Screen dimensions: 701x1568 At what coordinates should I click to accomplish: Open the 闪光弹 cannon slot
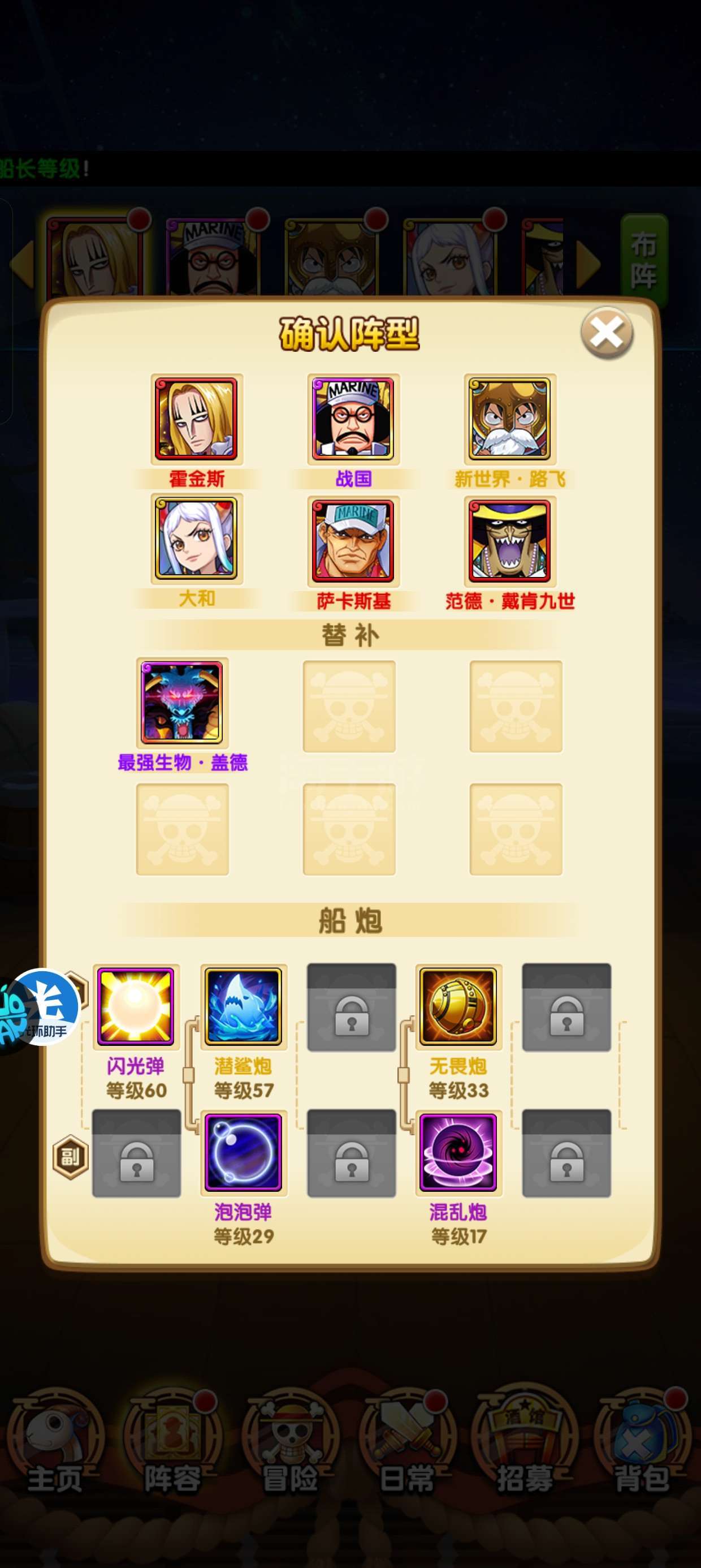136,1007
